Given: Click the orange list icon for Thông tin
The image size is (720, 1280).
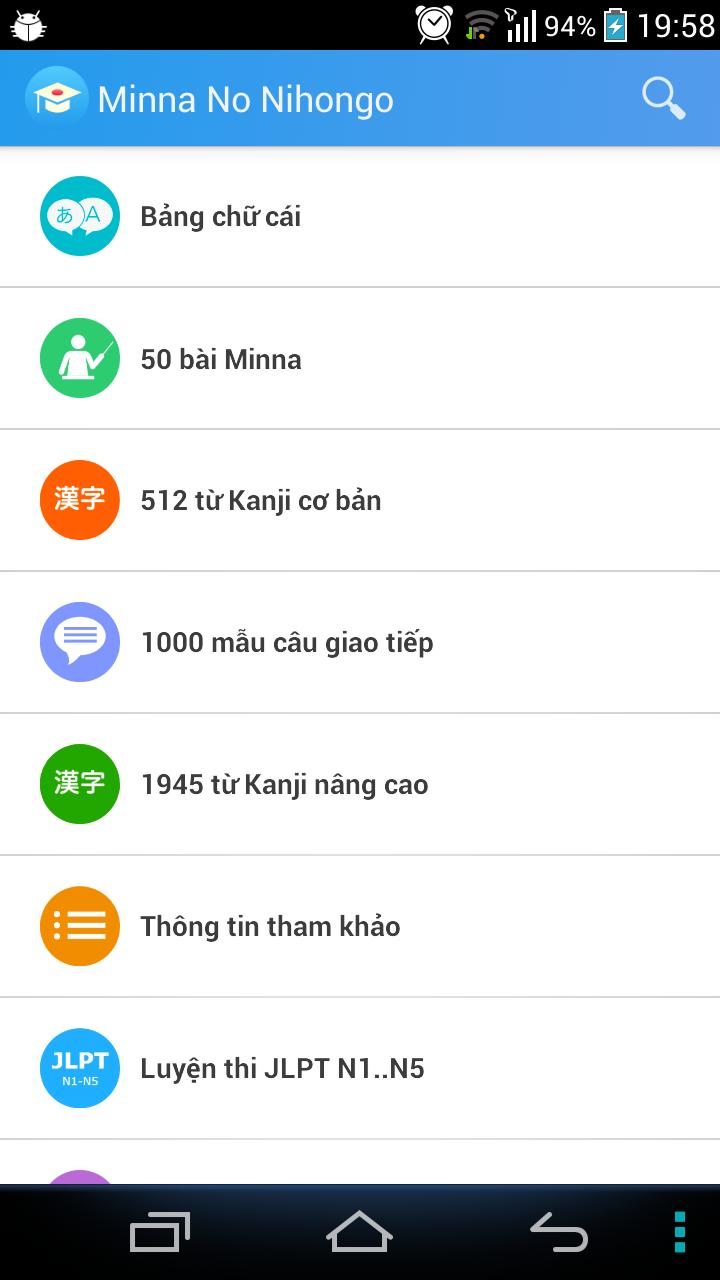Looking at the screenshot, I should pyautogui.click(x=79, y=926).
